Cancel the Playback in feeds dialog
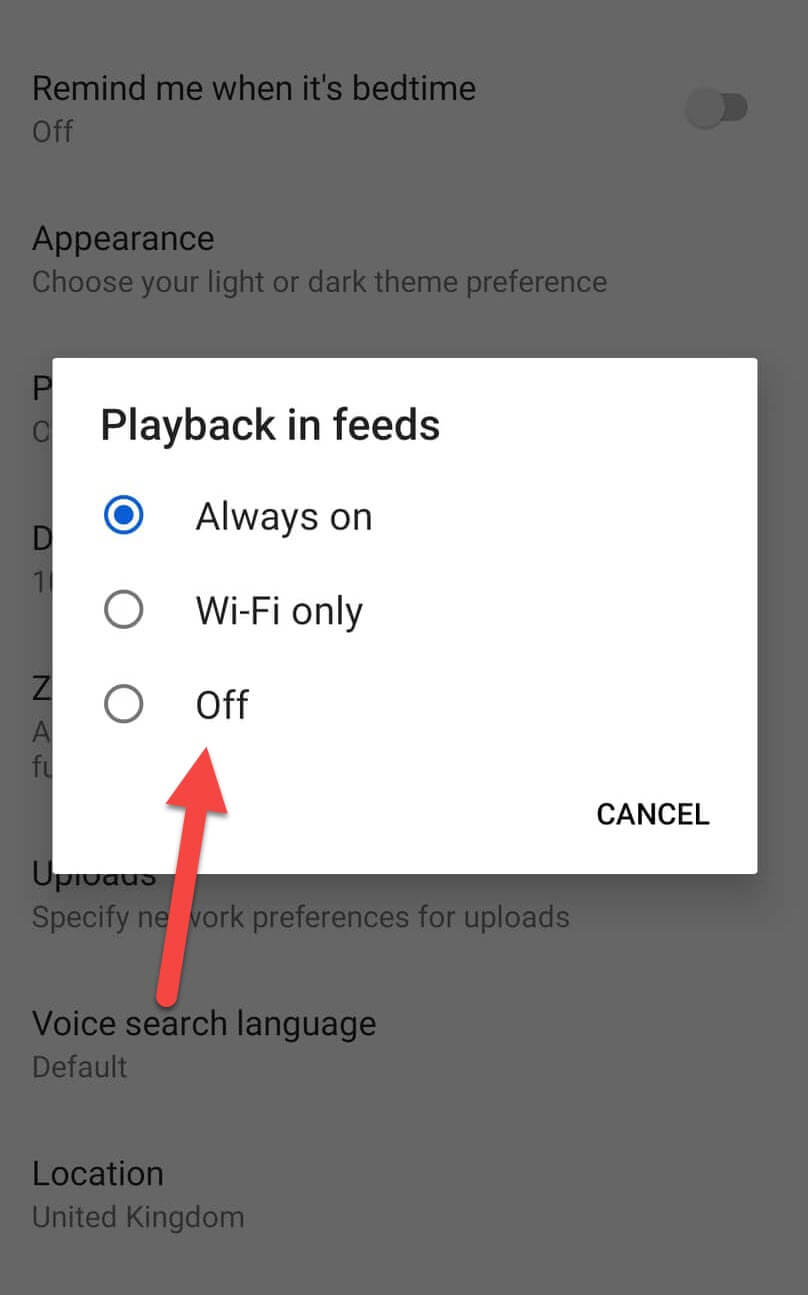808x1295 pixels. (x=652, y=814)
